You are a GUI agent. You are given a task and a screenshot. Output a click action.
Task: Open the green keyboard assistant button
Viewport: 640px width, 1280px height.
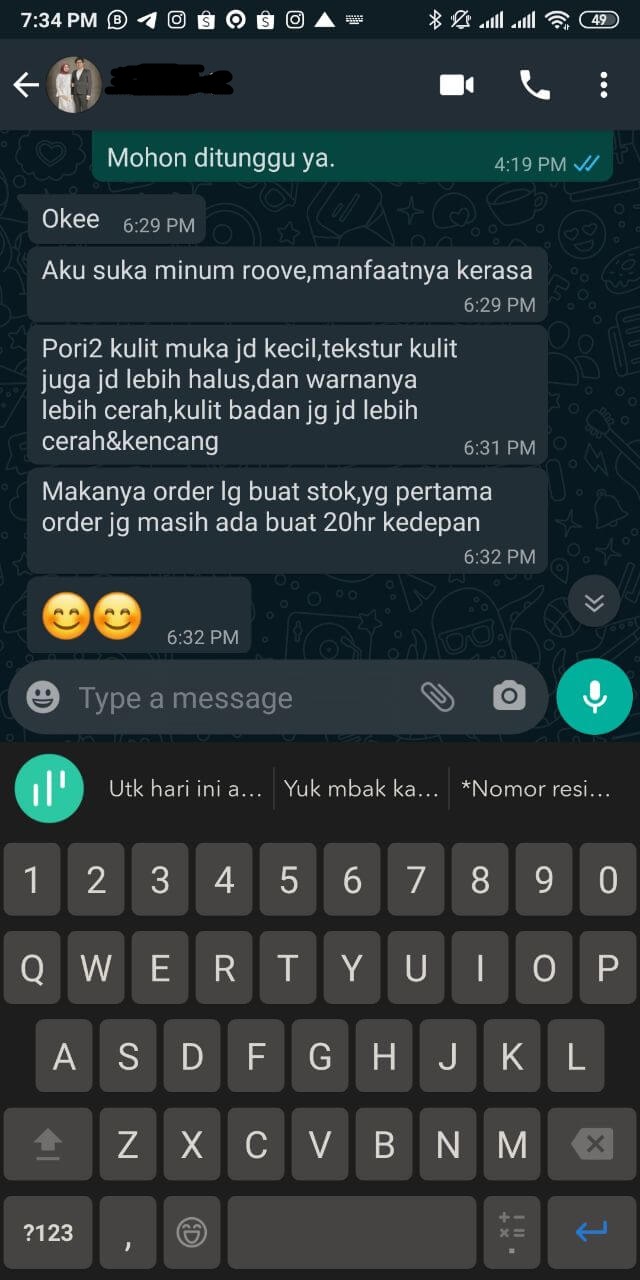[x=47, y=789]
